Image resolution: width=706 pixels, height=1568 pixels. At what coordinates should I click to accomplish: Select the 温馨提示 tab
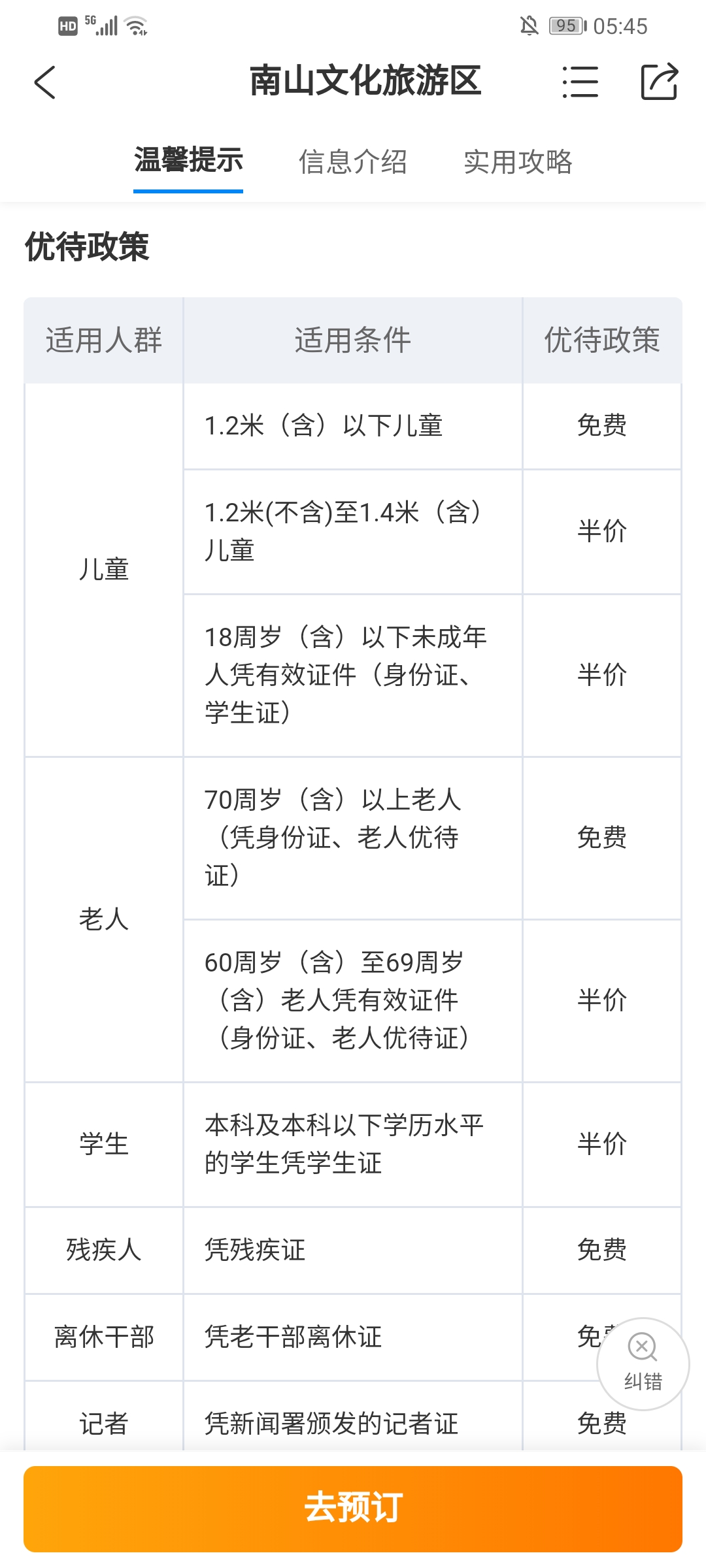[x=188, y=161]
